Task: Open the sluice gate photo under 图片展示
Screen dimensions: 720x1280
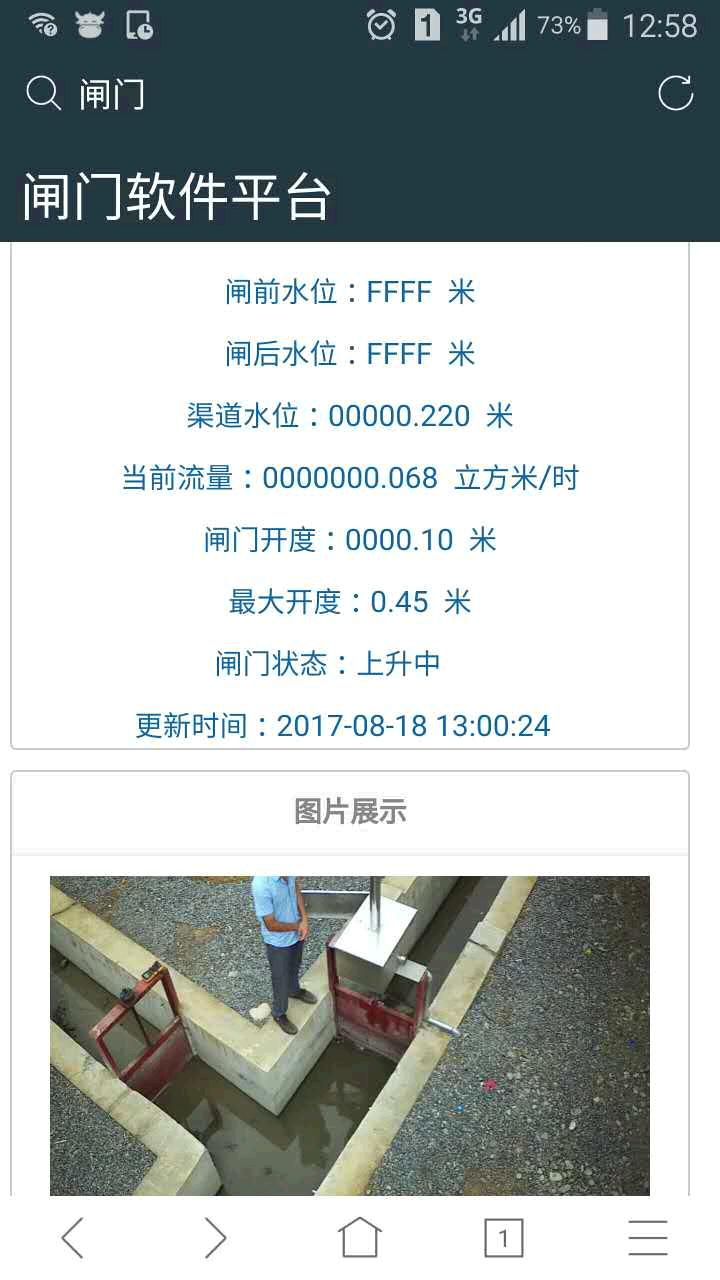Action: [350, 1035]
